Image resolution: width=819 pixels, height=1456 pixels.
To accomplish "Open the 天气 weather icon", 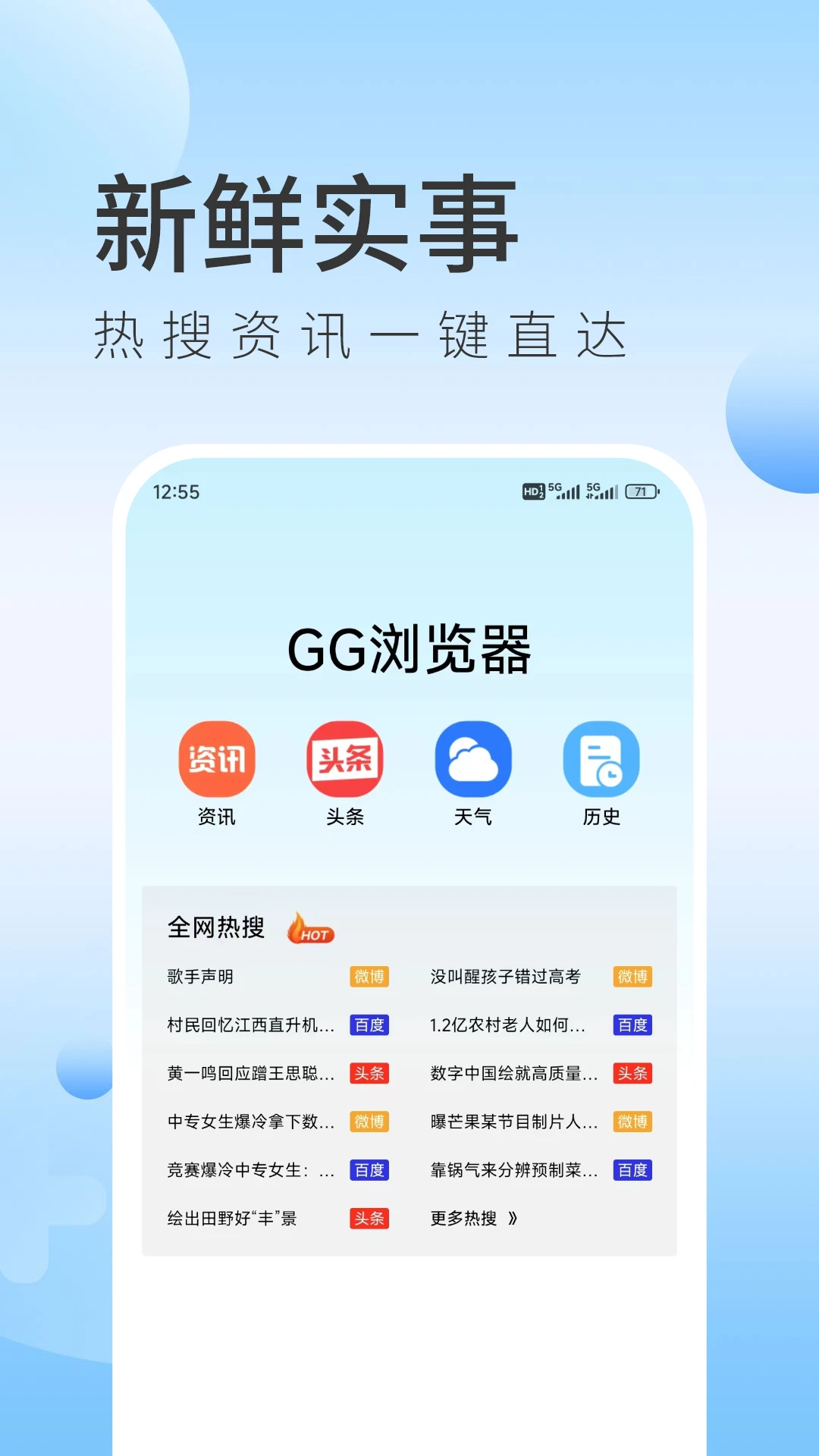I will tap(472, 758).
